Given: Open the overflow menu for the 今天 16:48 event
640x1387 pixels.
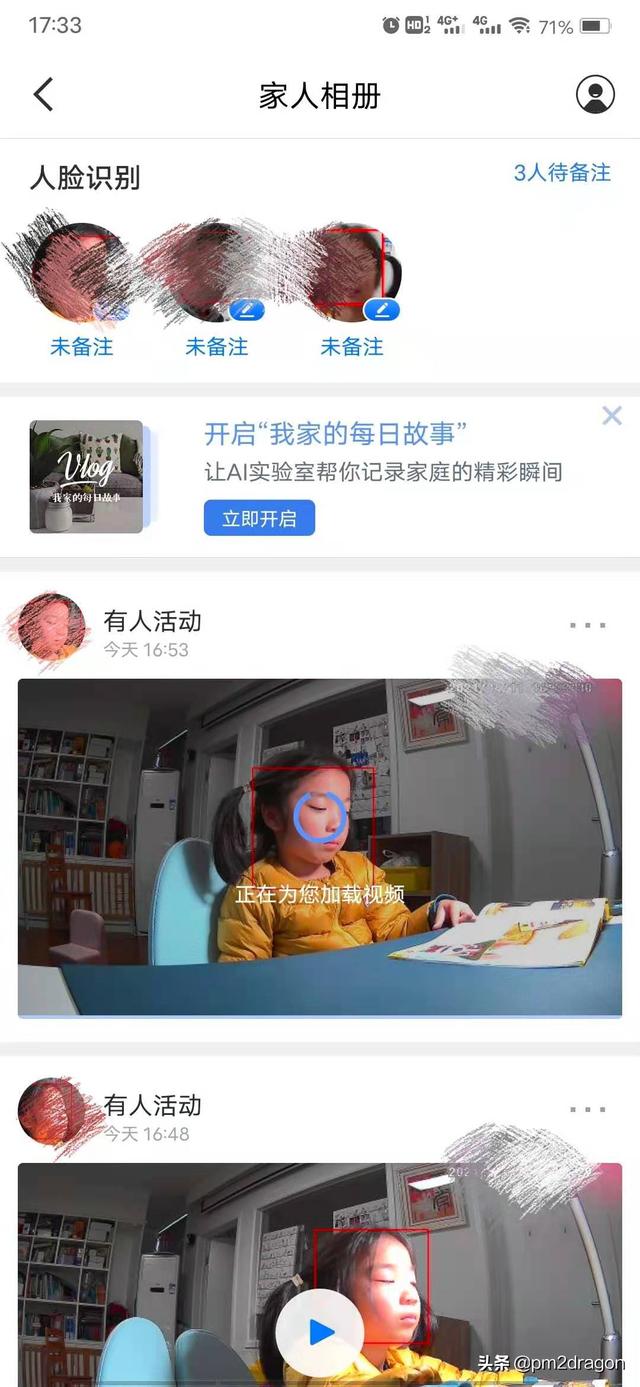Looking at the screenshot, I should pos(587,1109).
